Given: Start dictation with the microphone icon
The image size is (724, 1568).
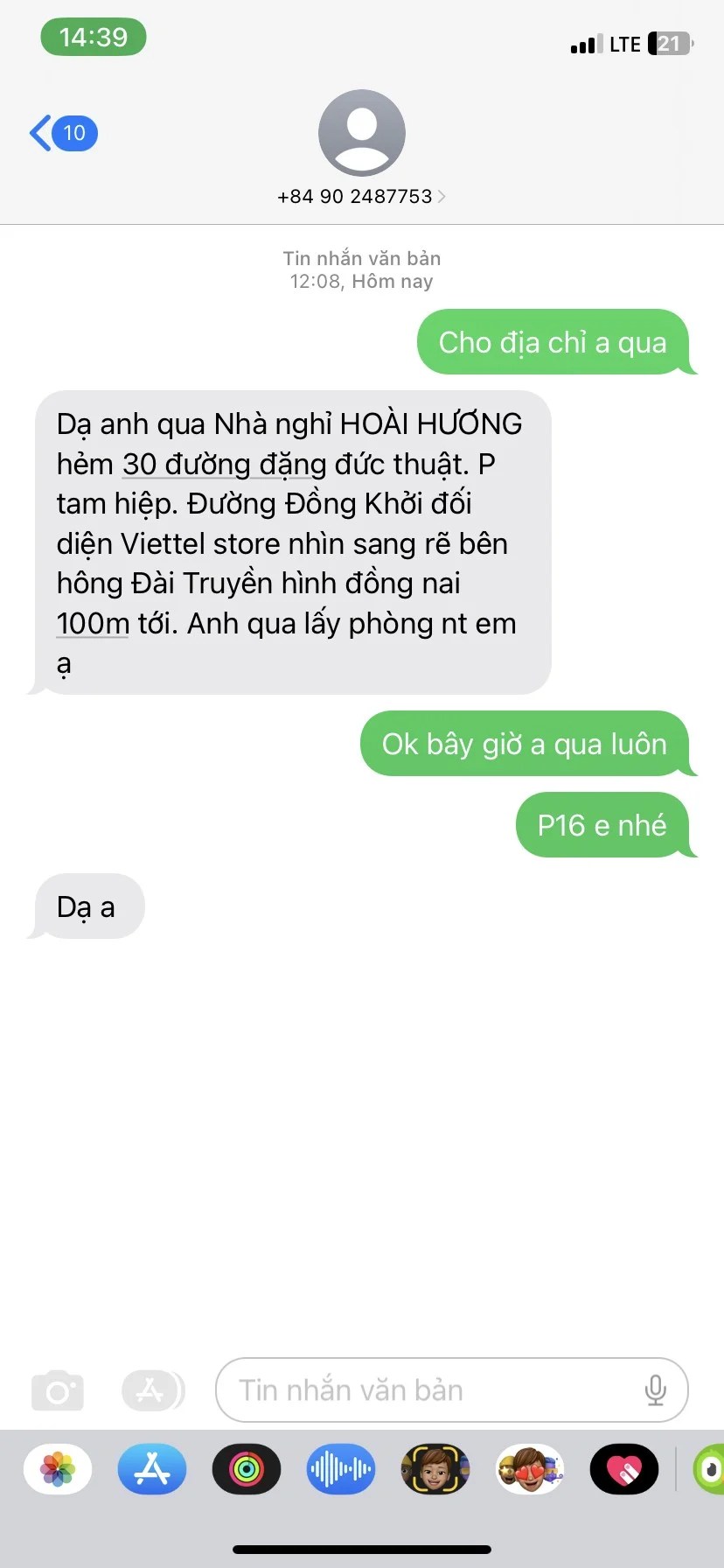Looking at the screenshot, I should (x=655, y=1390).
